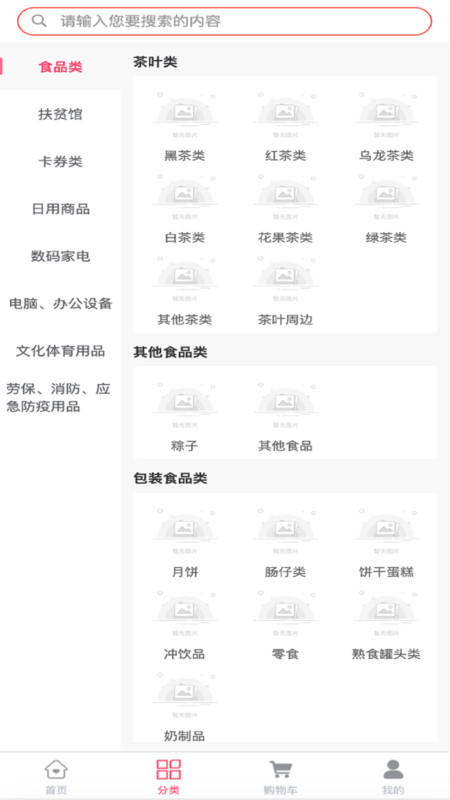Viewport: 450px width, 800px height.
Task: Open the 黑茶类 tile
Action: (x=184, y=127)
